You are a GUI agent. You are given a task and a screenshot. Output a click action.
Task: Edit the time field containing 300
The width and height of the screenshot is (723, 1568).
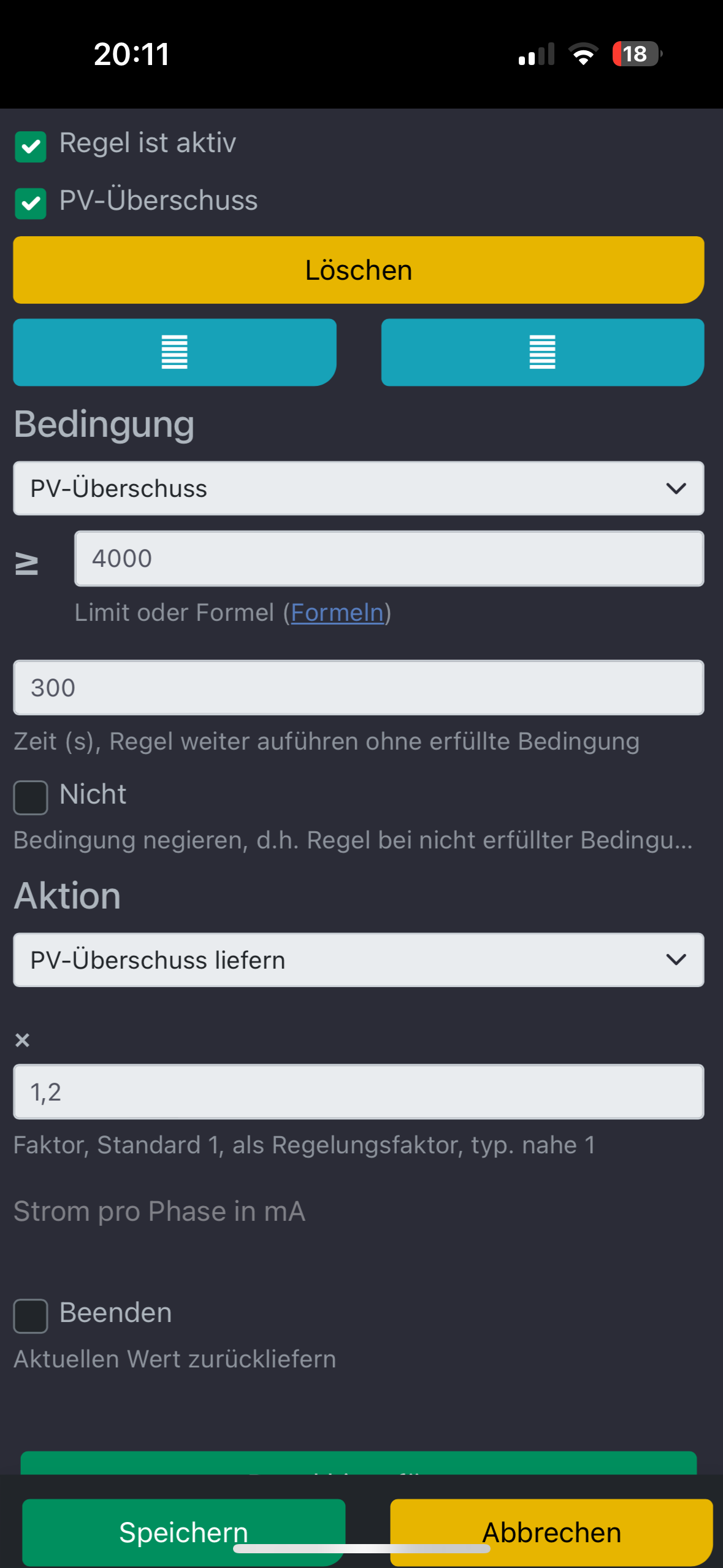tap(359, 688)
